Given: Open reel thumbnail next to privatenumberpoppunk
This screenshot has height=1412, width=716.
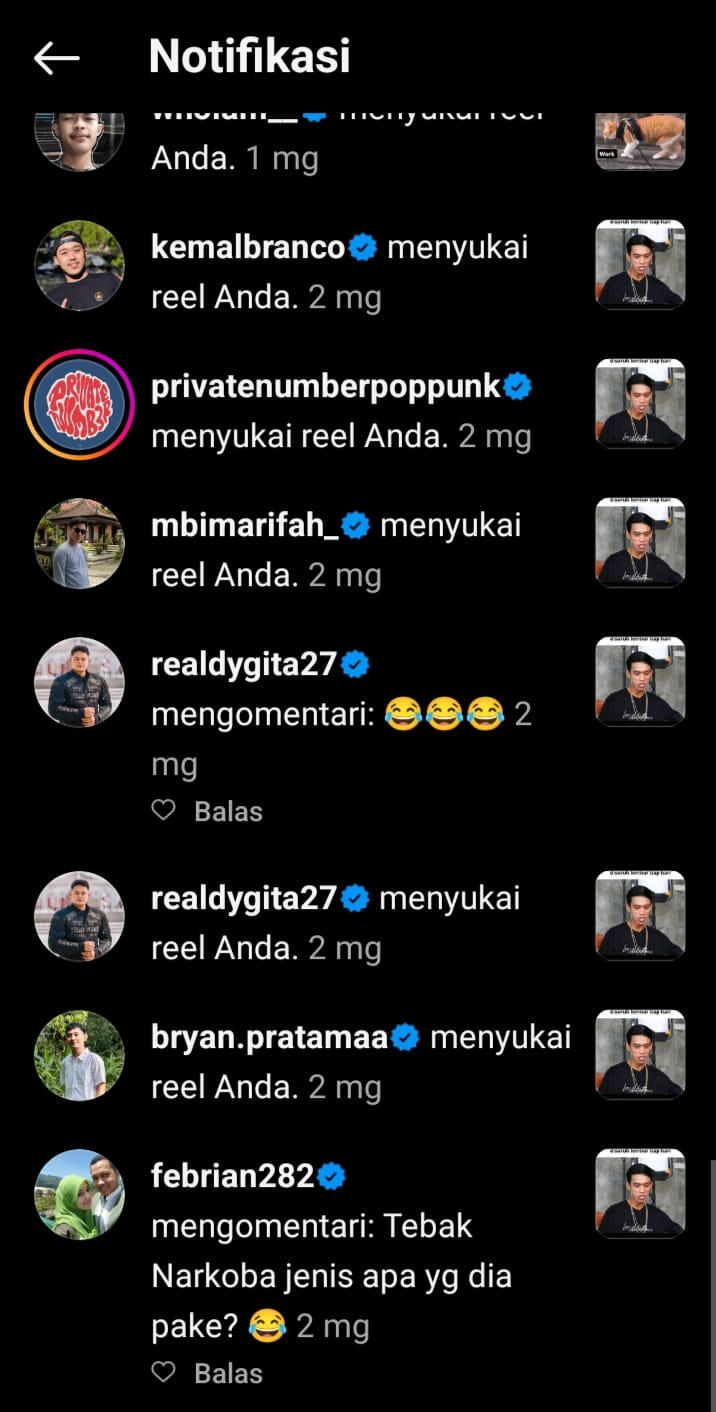Looking at the screenshot, I should [640, 404].
